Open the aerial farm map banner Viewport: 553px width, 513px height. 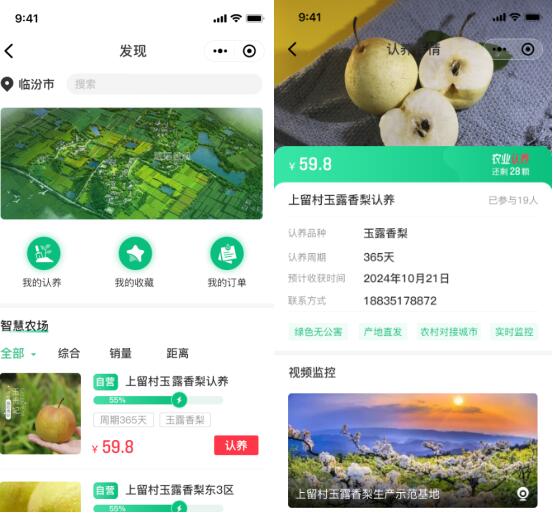[x=132, y=164]
